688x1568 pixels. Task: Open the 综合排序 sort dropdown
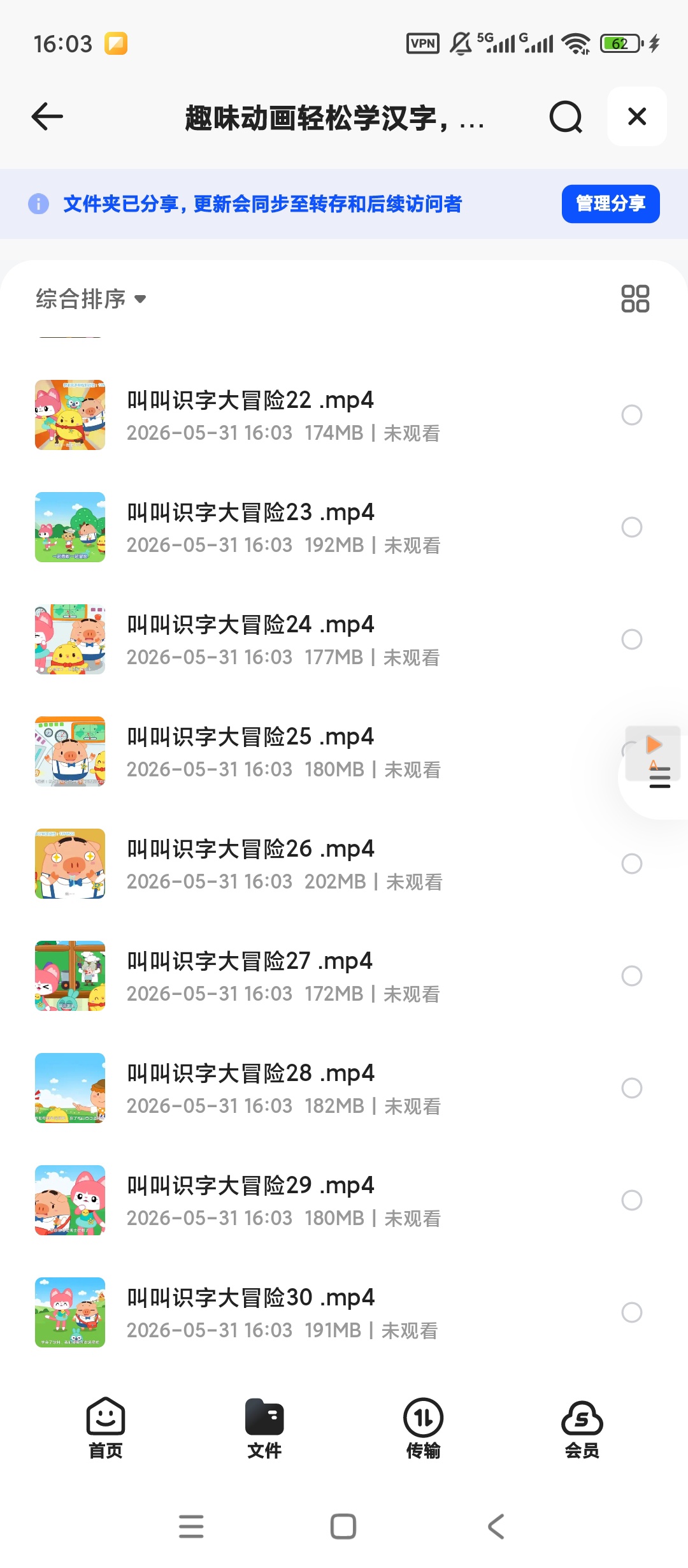[x=90, y=299]
